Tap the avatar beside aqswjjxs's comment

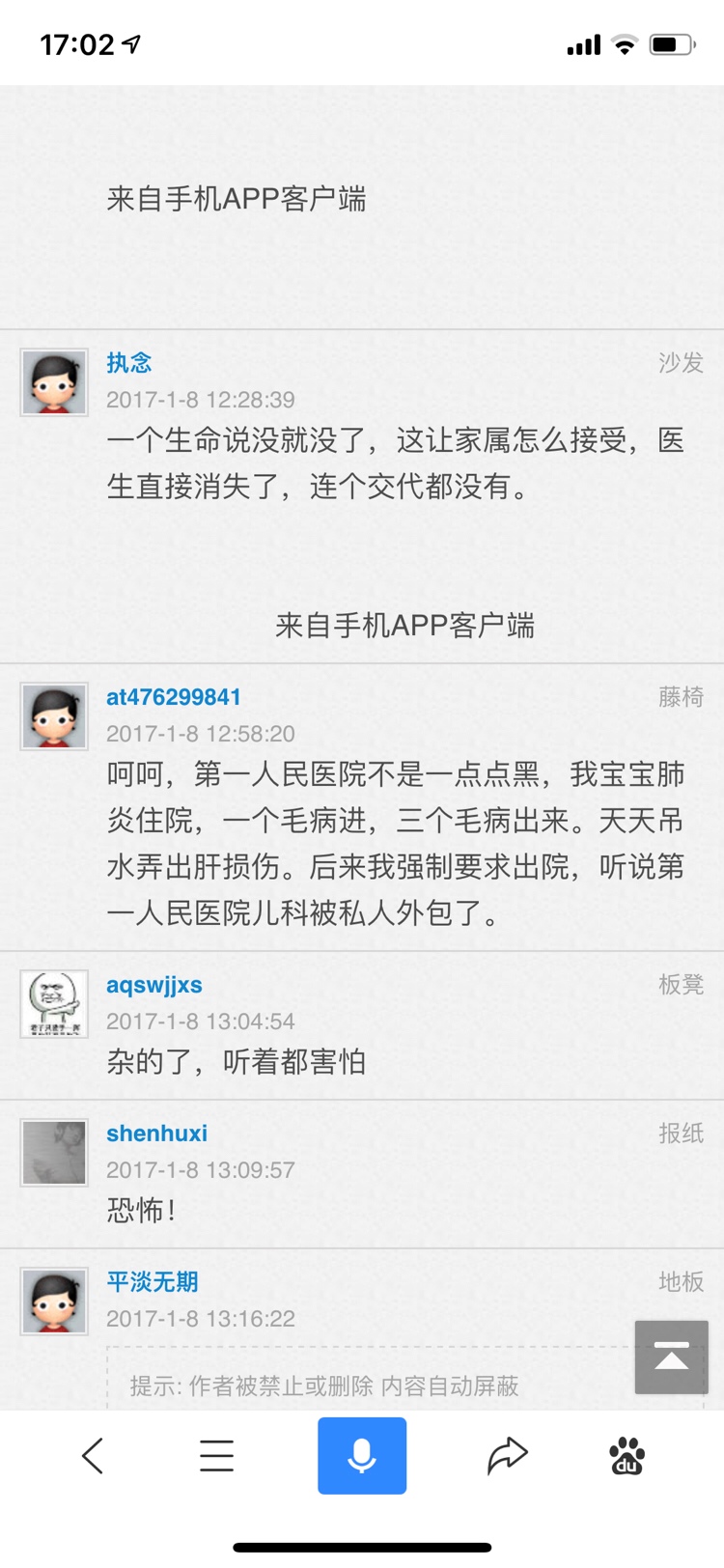[x=54, y=1004]
